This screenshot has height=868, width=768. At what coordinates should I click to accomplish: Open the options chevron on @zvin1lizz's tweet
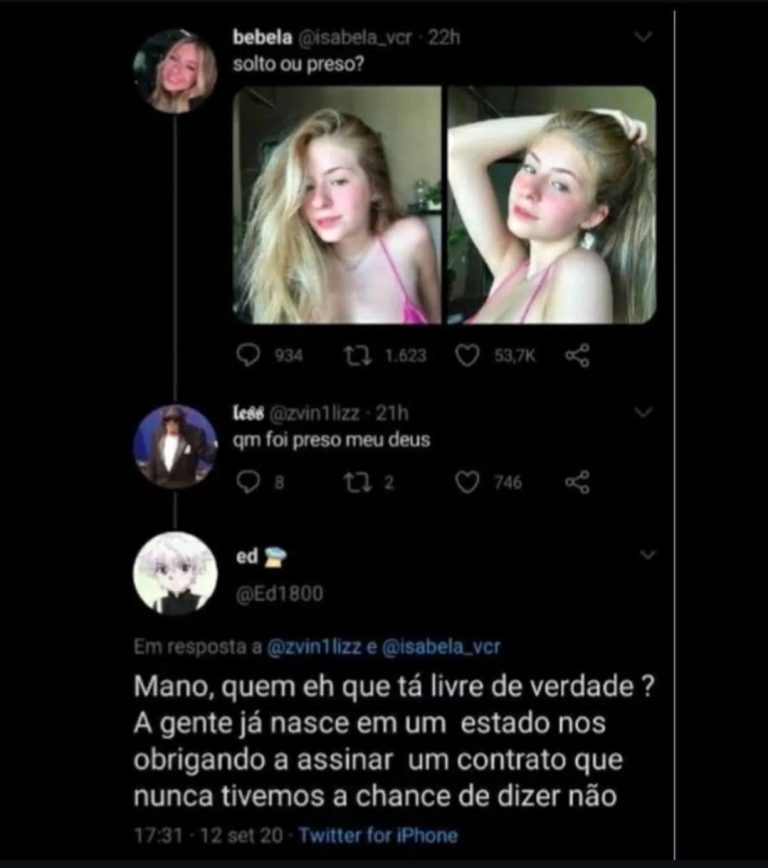[x=644, y=412]
